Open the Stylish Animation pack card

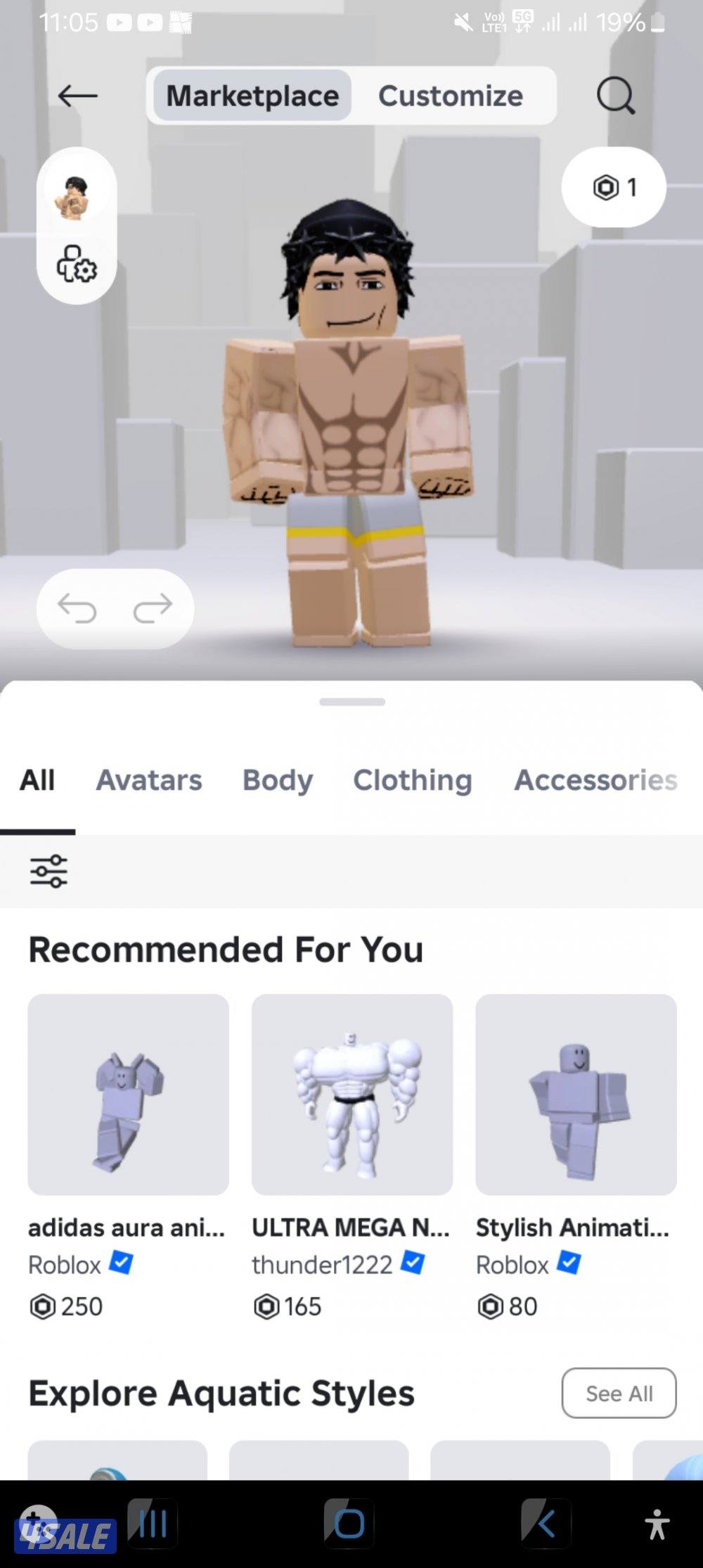[576, 1095]
